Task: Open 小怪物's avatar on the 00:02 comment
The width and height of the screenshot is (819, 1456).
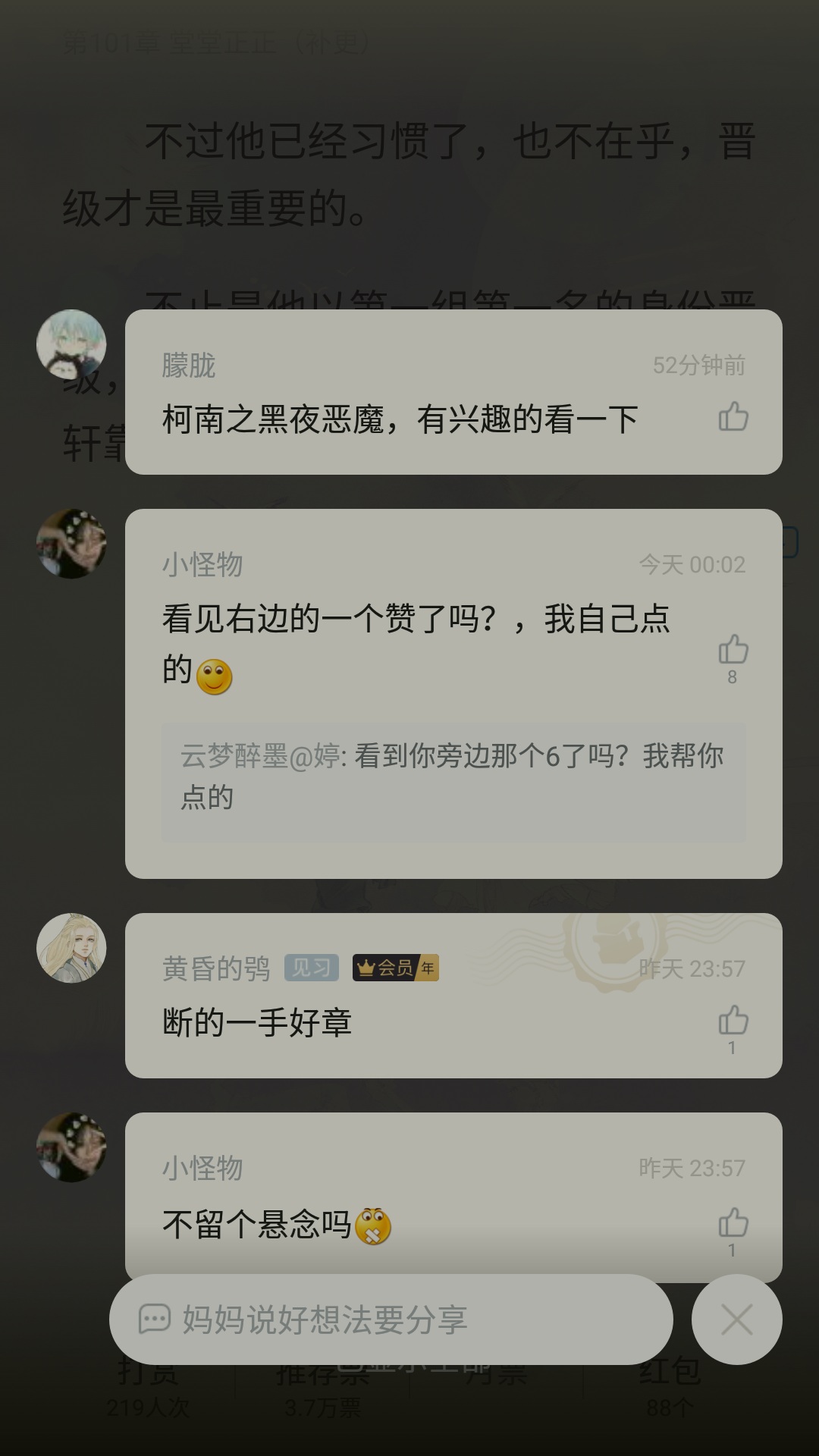Action: click(71, 544)
